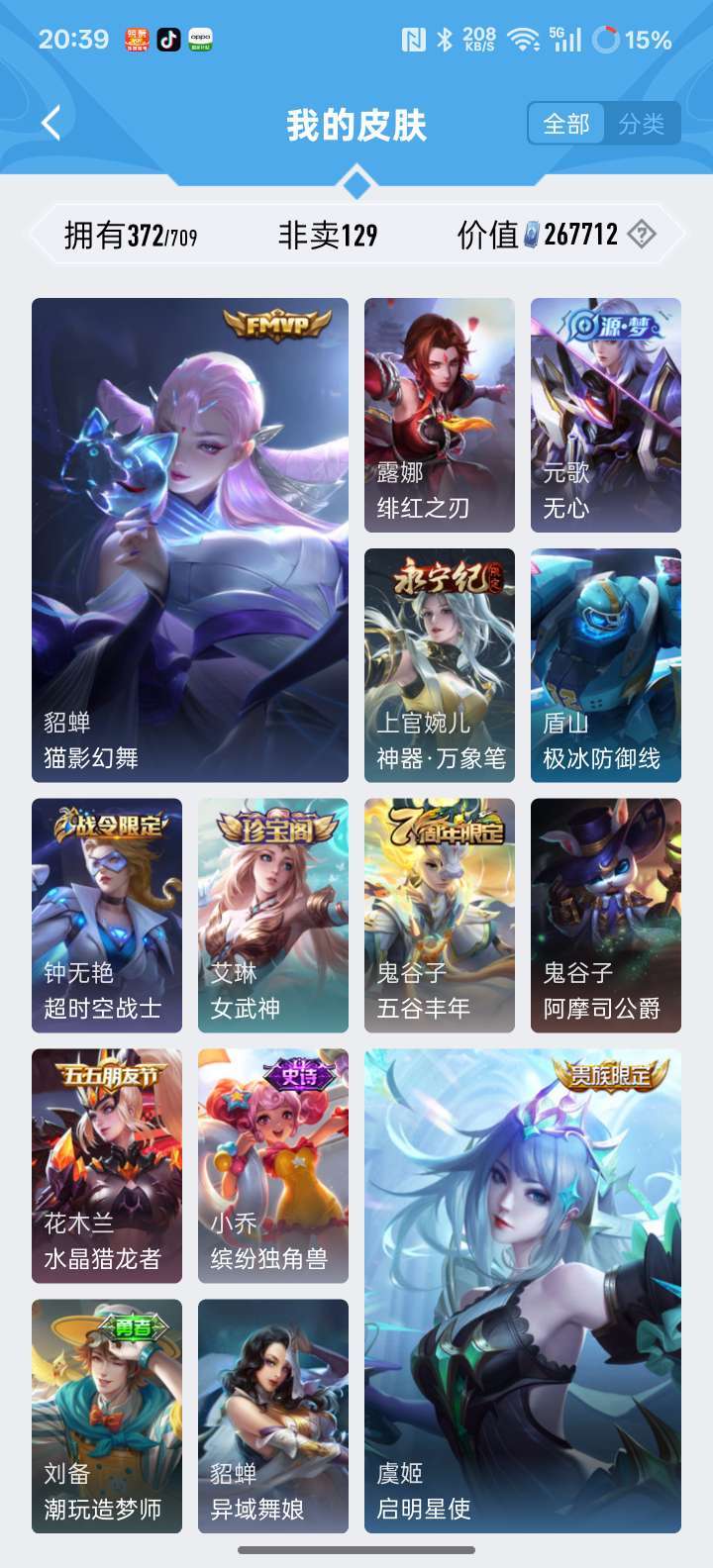
Task: Go back using the top-left arrow
Action: pos(51,124)
